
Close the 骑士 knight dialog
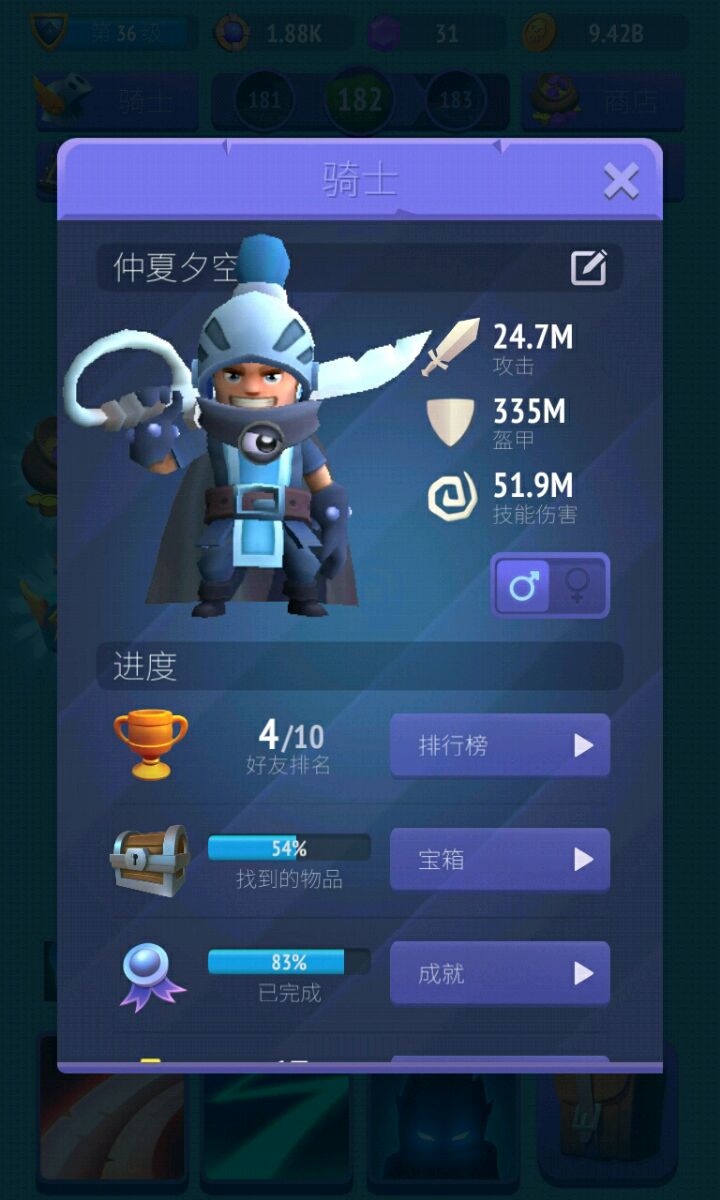[x=621, y=182]
